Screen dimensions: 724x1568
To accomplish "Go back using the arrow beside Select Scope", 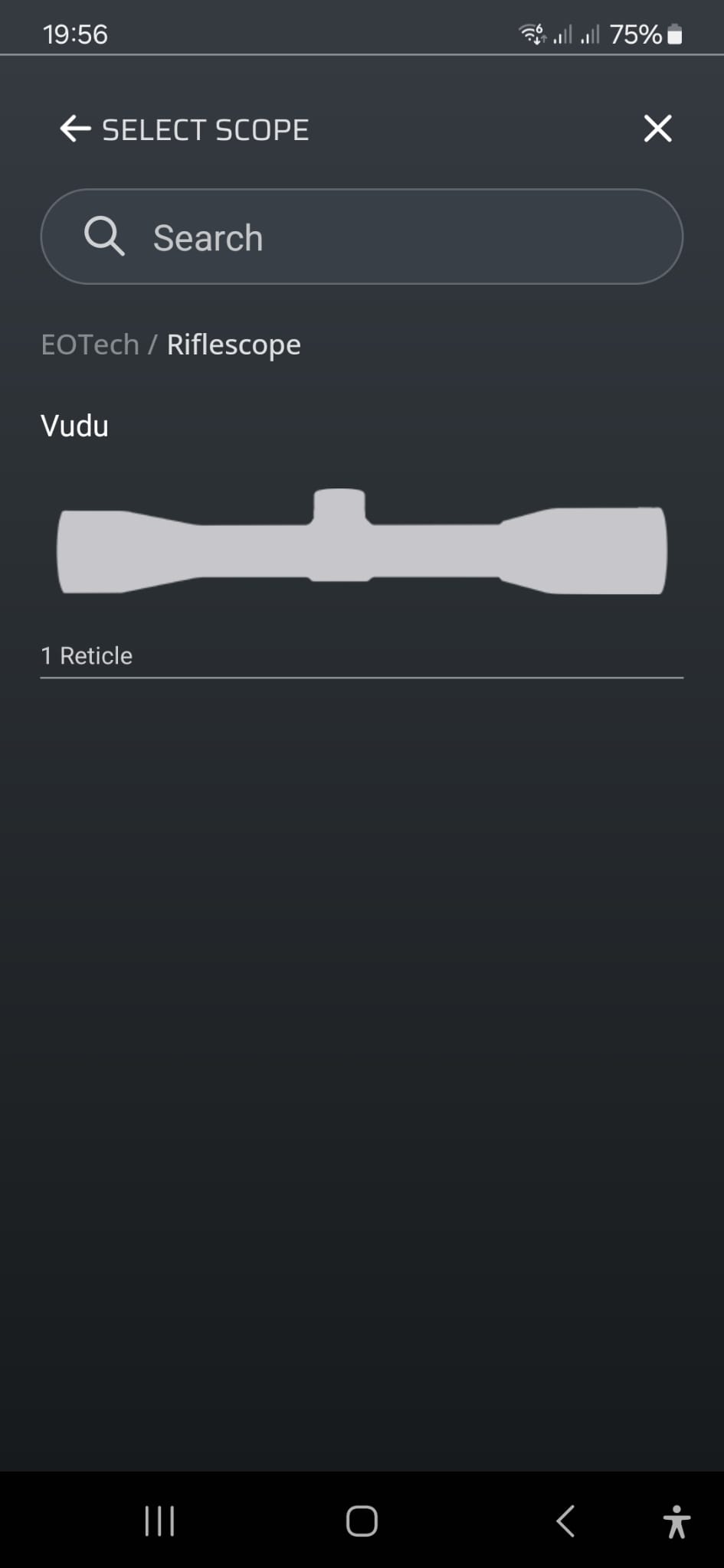I will tap(75, 129).
